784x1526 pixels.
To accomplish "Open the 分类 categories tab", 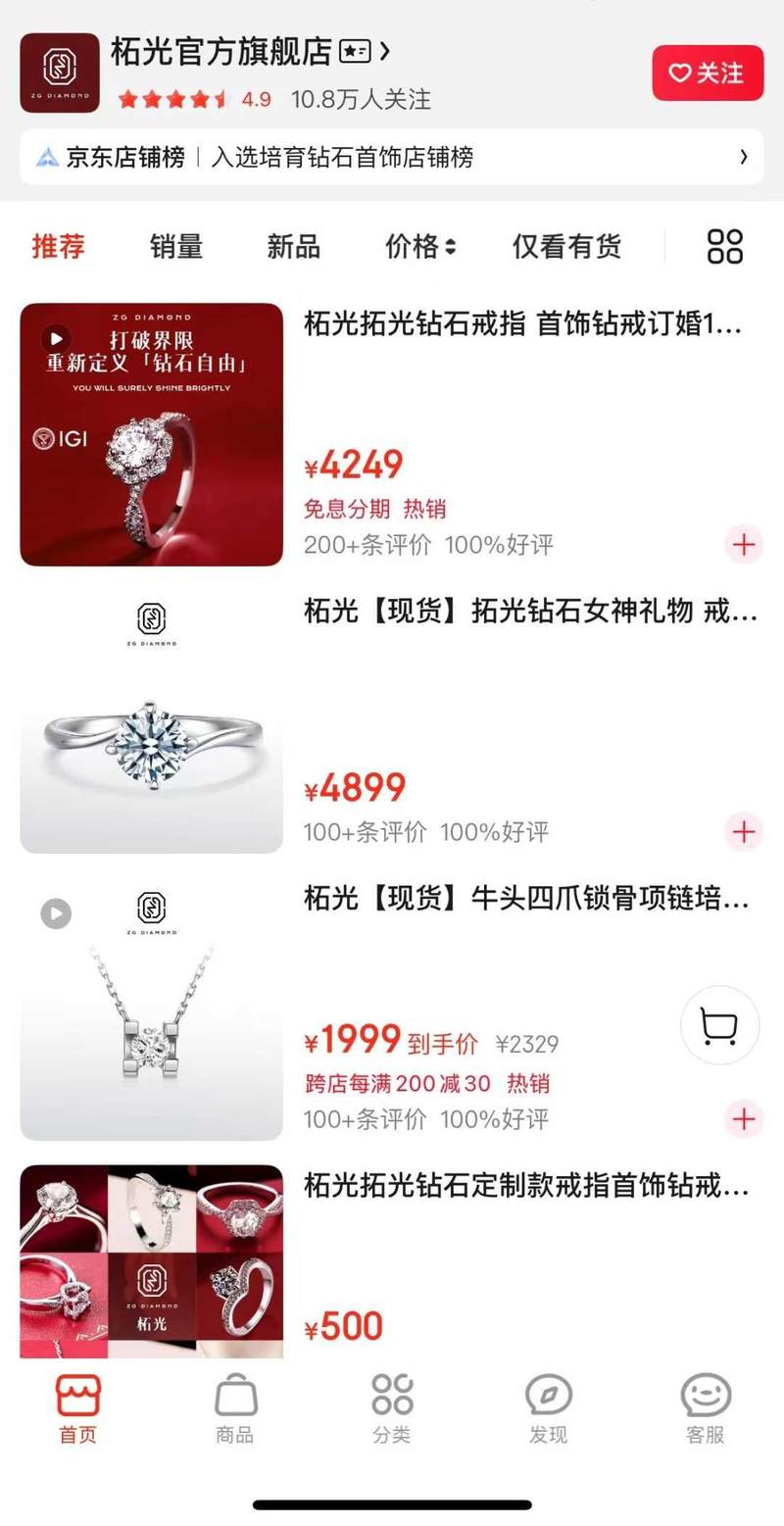I will click(392, 1408).
